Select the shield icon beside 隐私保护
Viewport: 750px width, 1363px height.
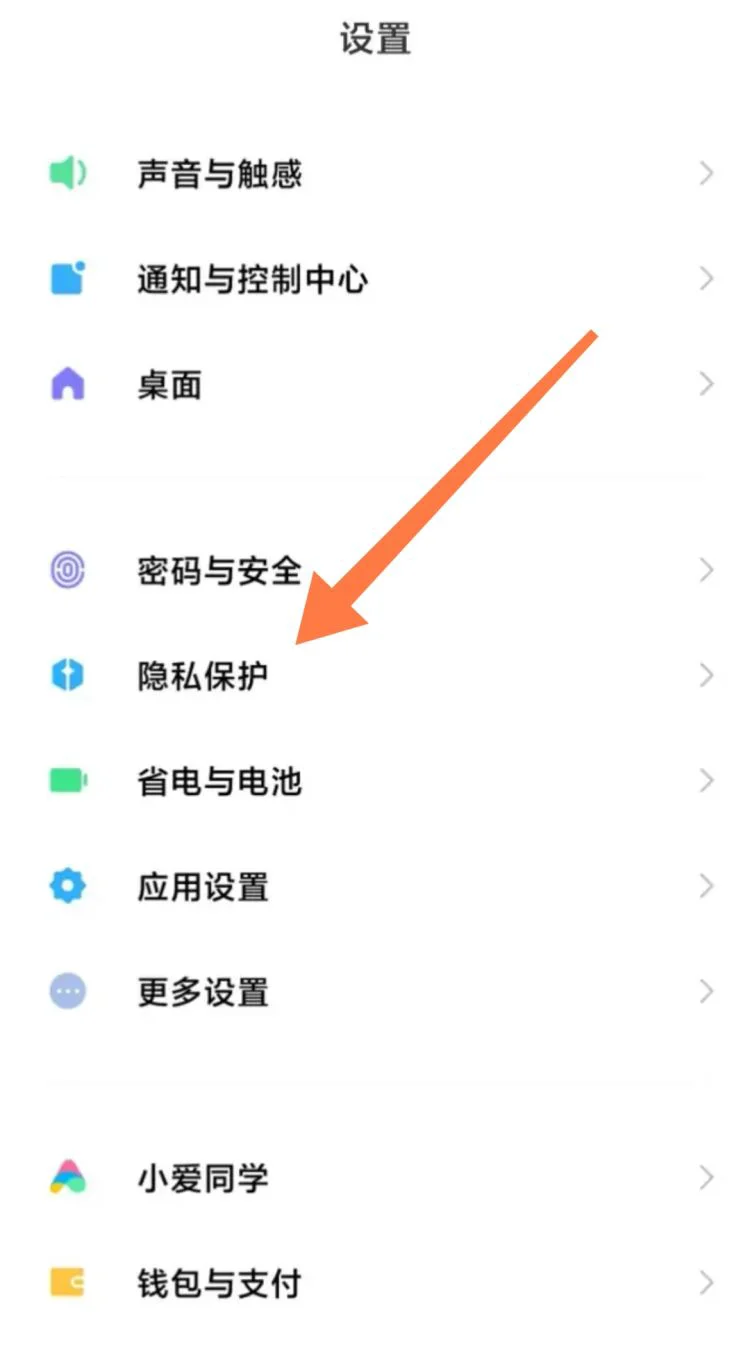click(67, 673)
